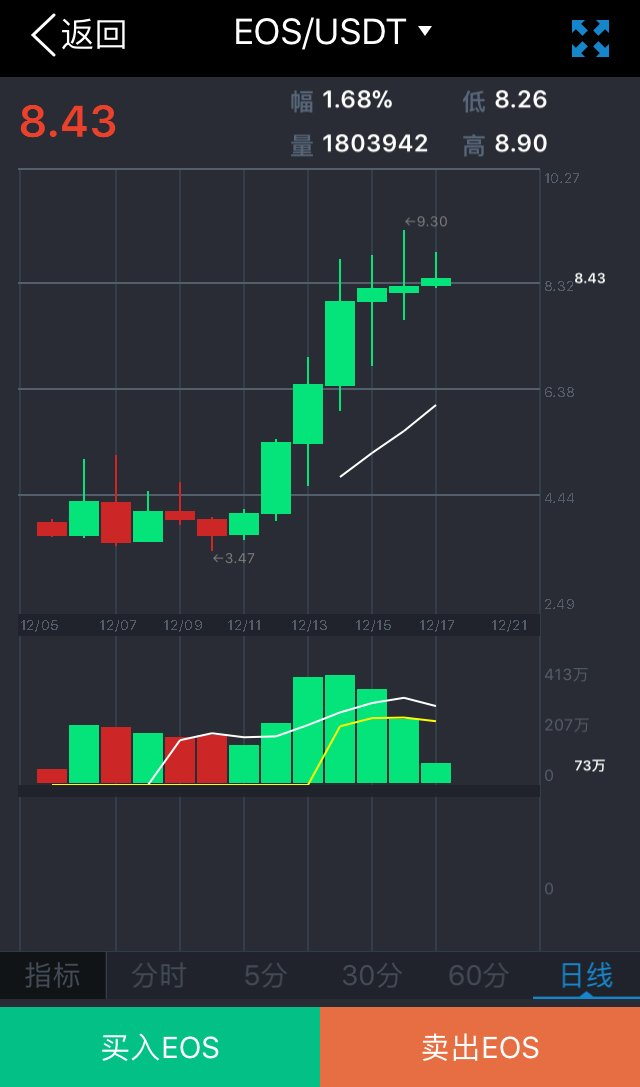The image size is (640, 1087).
Task: Select the 30分 interval
Action: coord(372,975)
